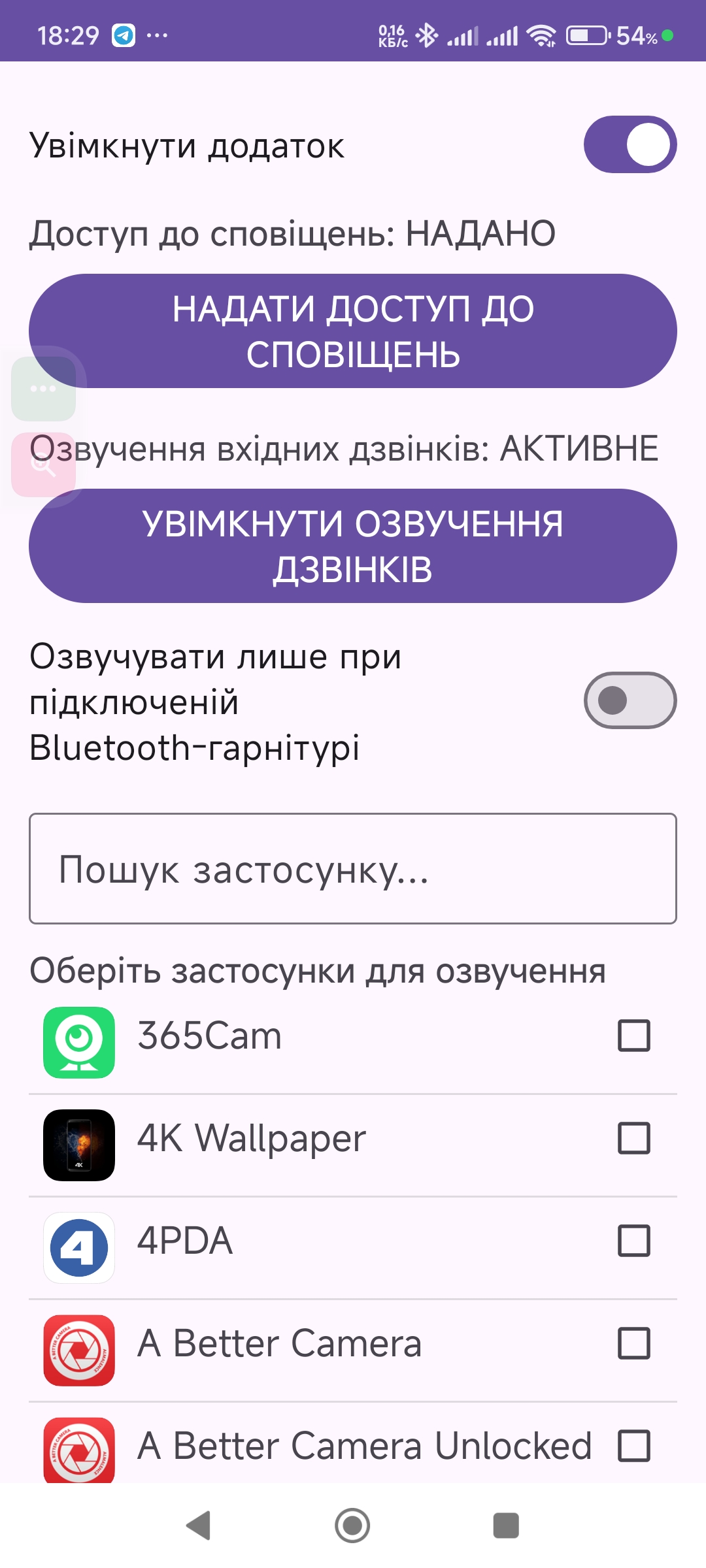The height and width of the screenshot is (1568, 706).
Task: Tap the floating three-dots overlay bubble
Action: tap(43, 387)
